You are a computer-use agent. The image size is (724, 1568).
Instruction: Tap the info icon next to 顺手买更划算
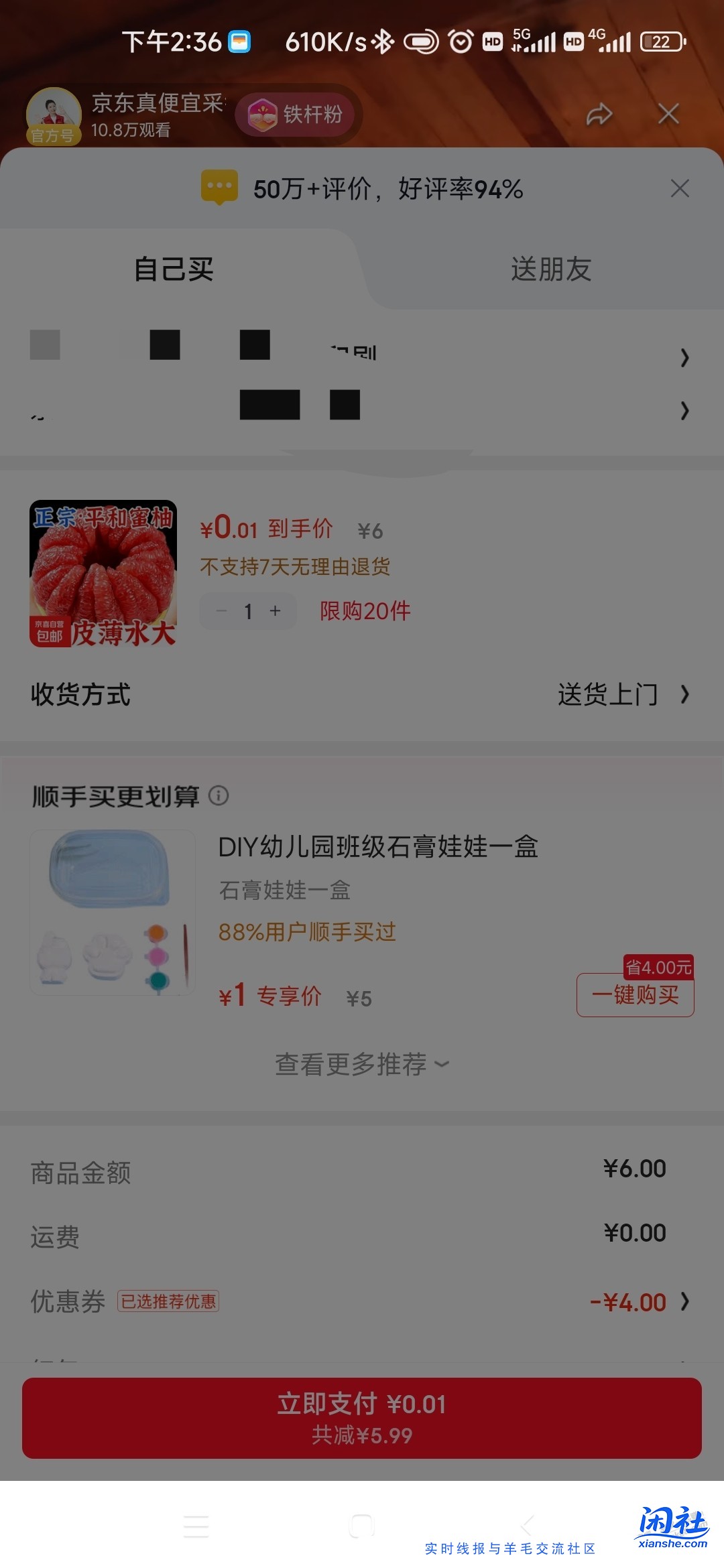(x=219, y=796)
